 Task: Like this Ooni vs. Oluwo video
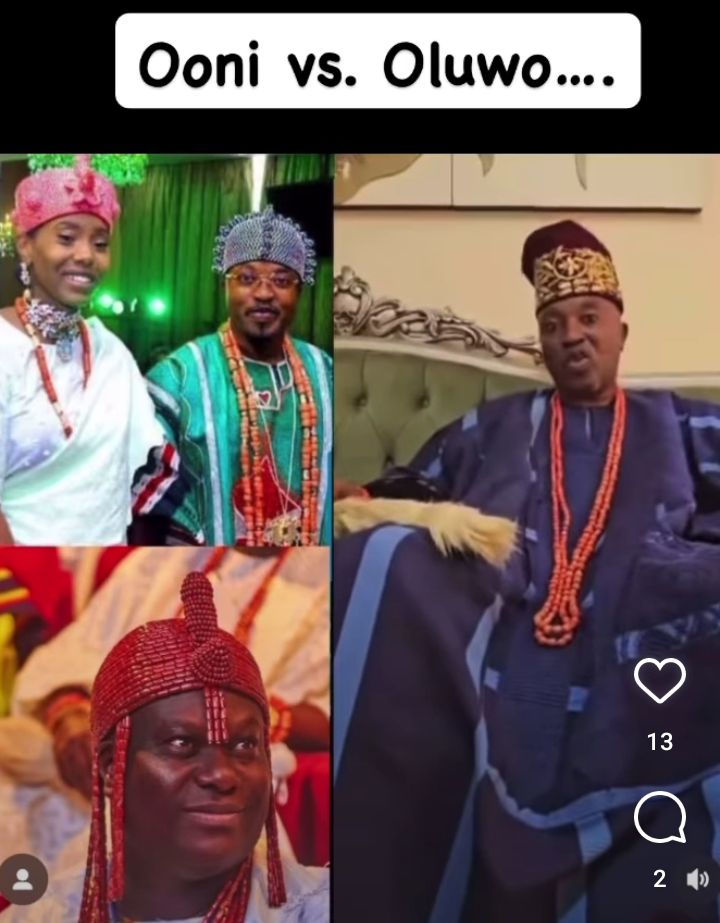click(x=660, y=681)
